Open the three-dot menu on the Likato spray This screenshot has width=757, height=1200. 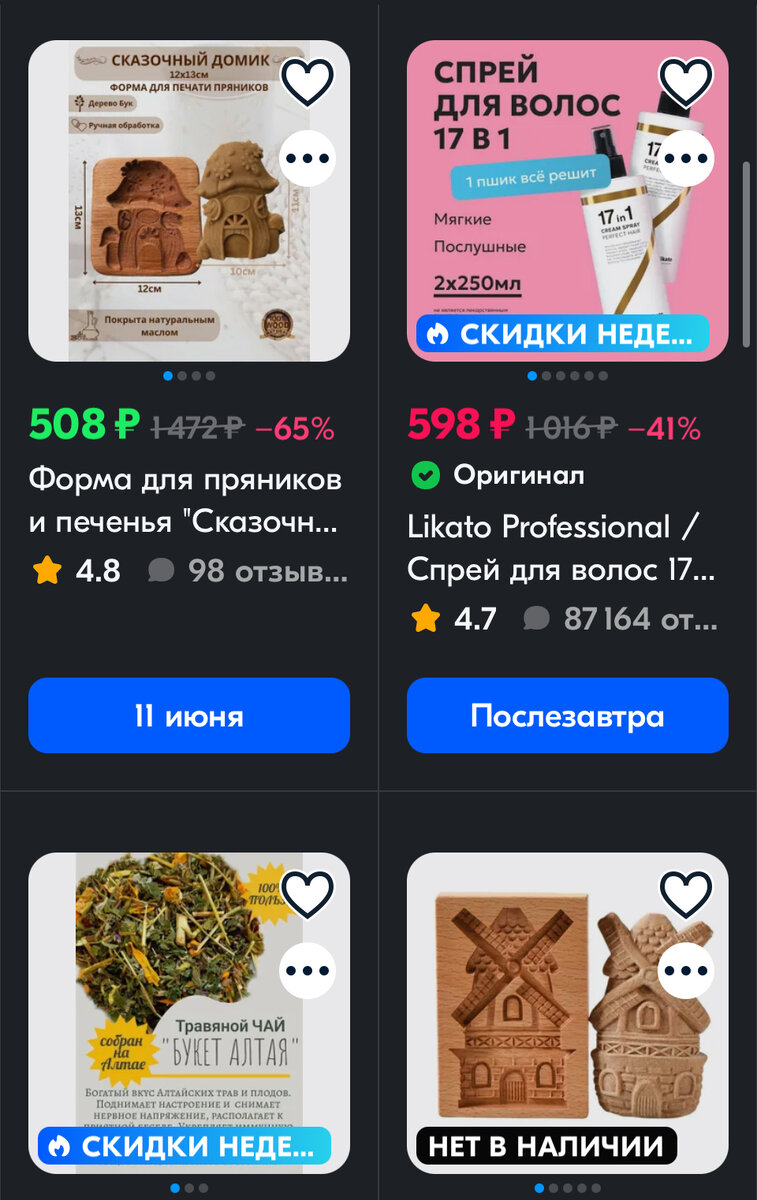(x=686, y=158)
